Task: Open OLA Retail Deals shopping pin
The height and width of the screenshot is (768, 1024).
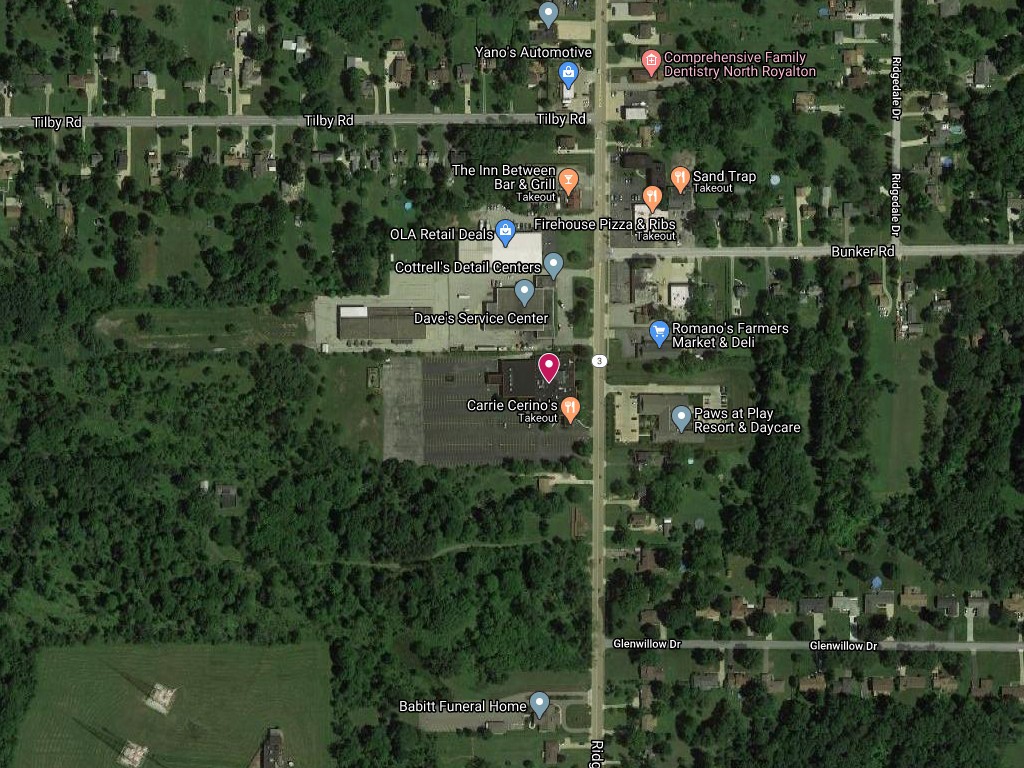Action: (505, 233)
